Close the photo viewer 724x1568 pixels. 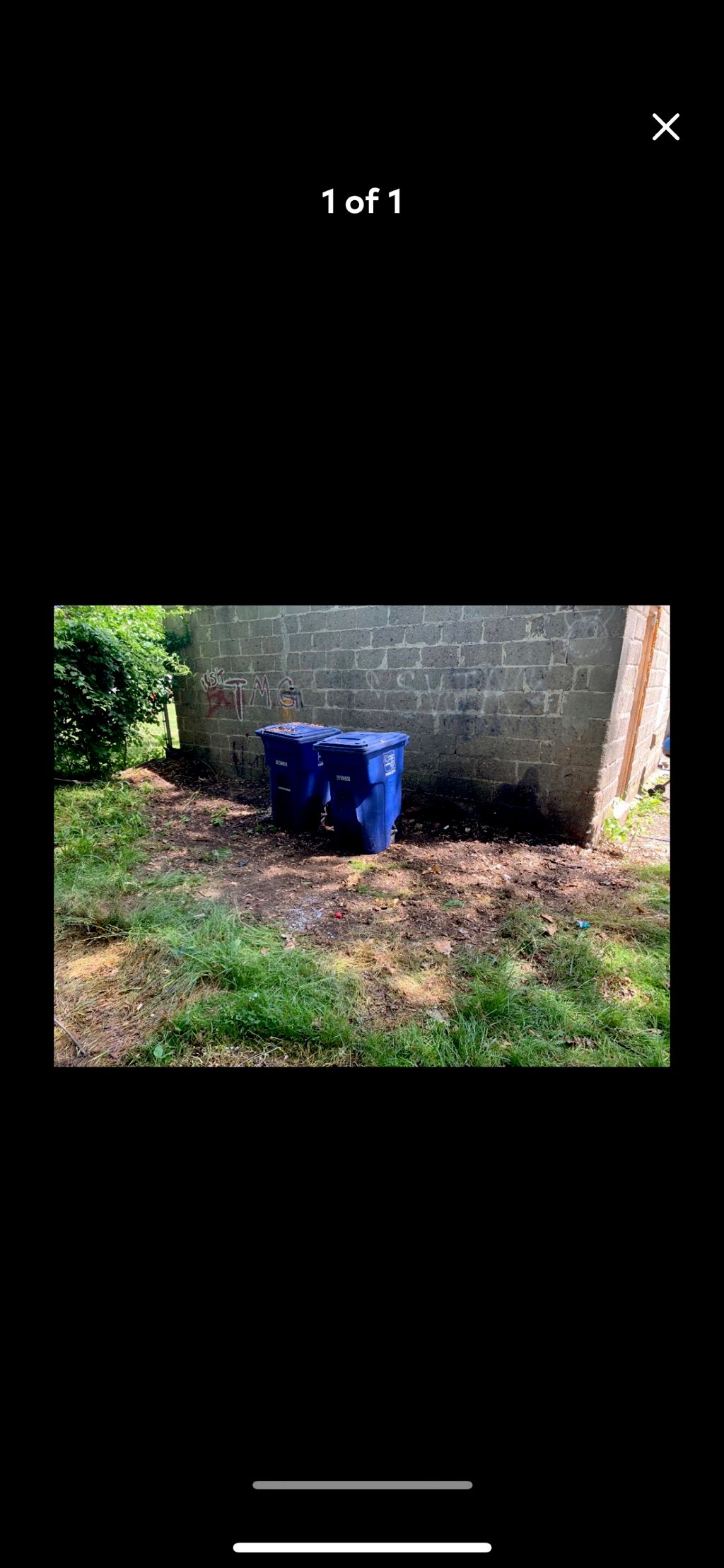(x=665, y=127)
